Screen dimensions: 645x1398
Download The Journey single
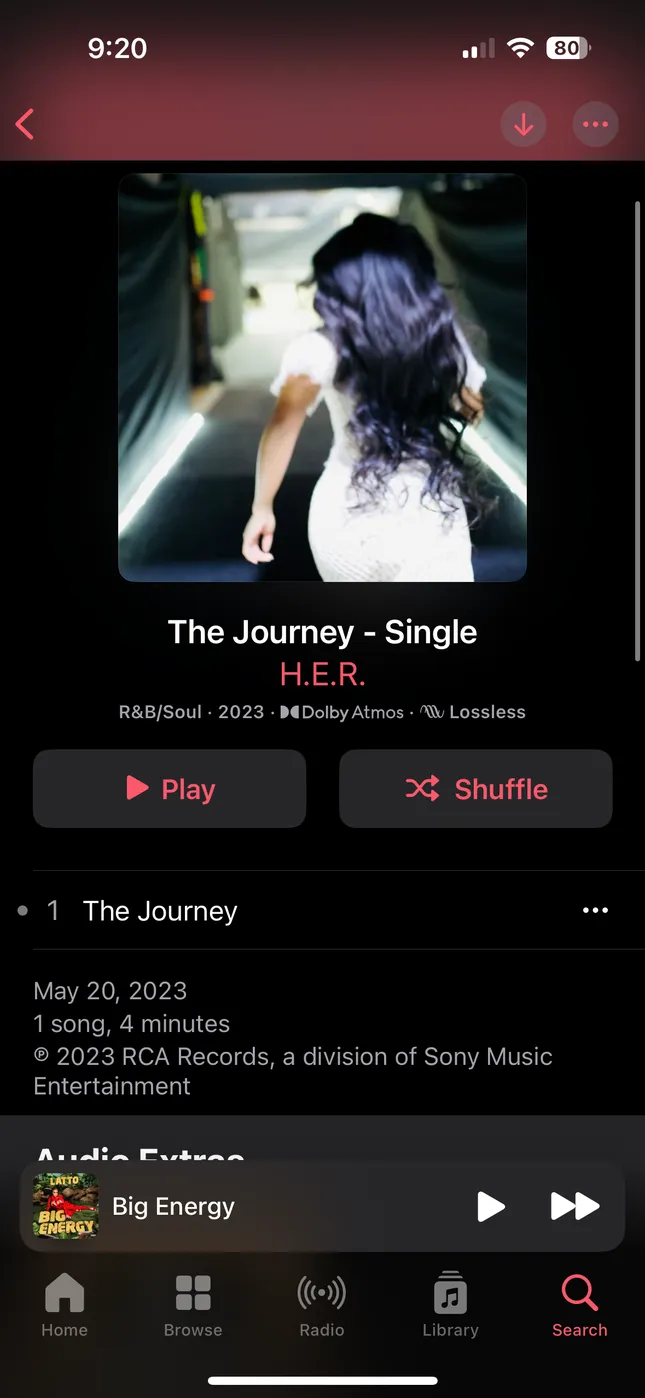coord(523,125)
